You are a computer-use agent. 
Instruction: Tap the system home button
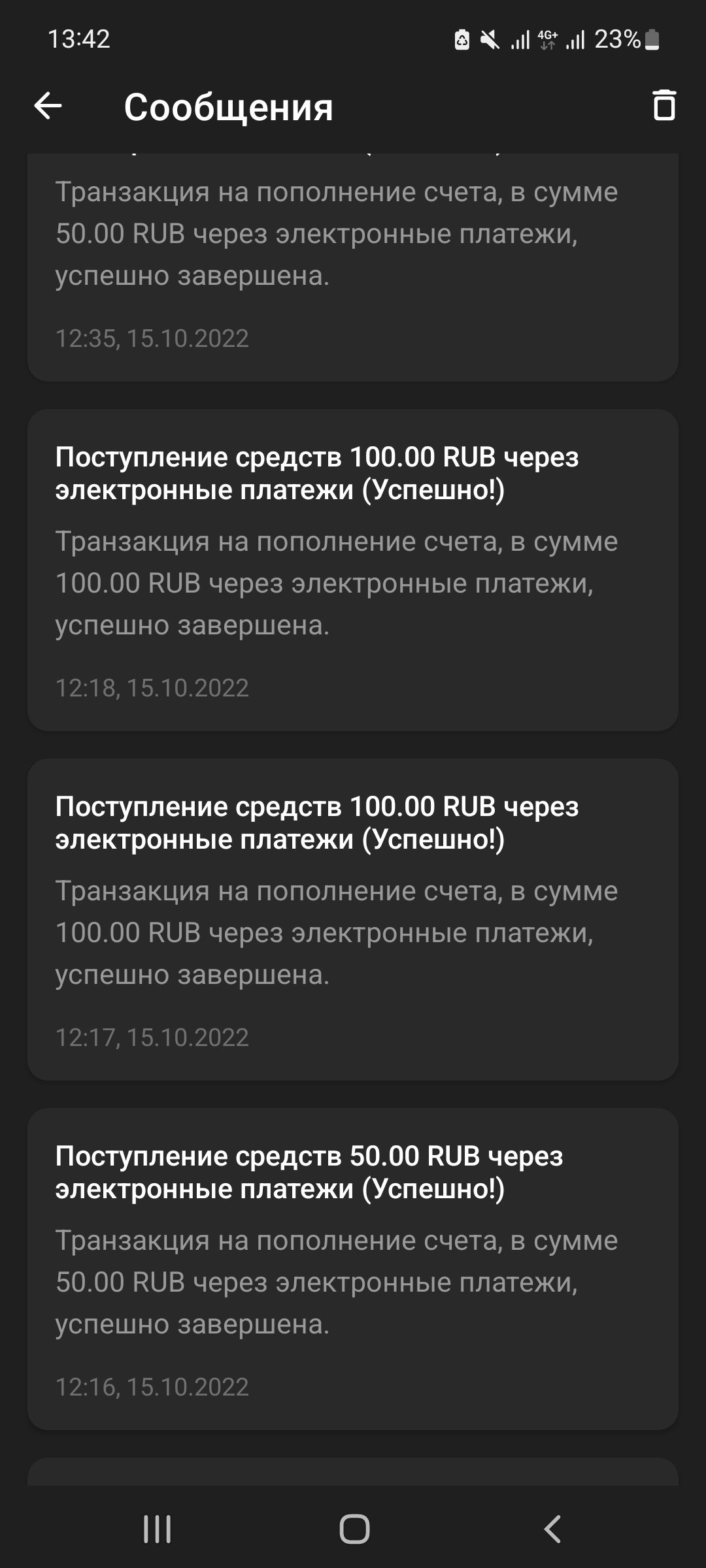pos(354,1529)
